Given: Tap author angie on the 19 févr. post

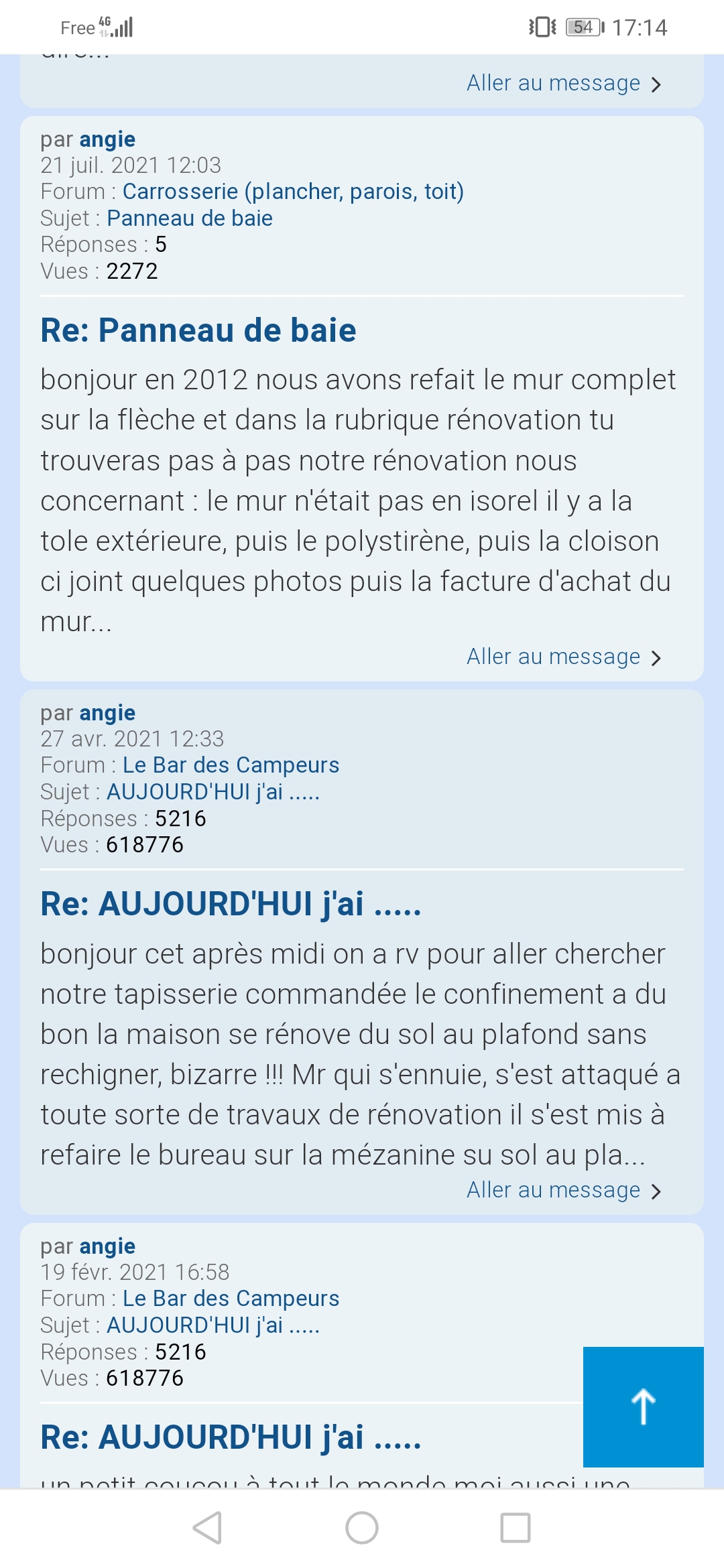Looking at the screenshot, I should (107, 1246).
